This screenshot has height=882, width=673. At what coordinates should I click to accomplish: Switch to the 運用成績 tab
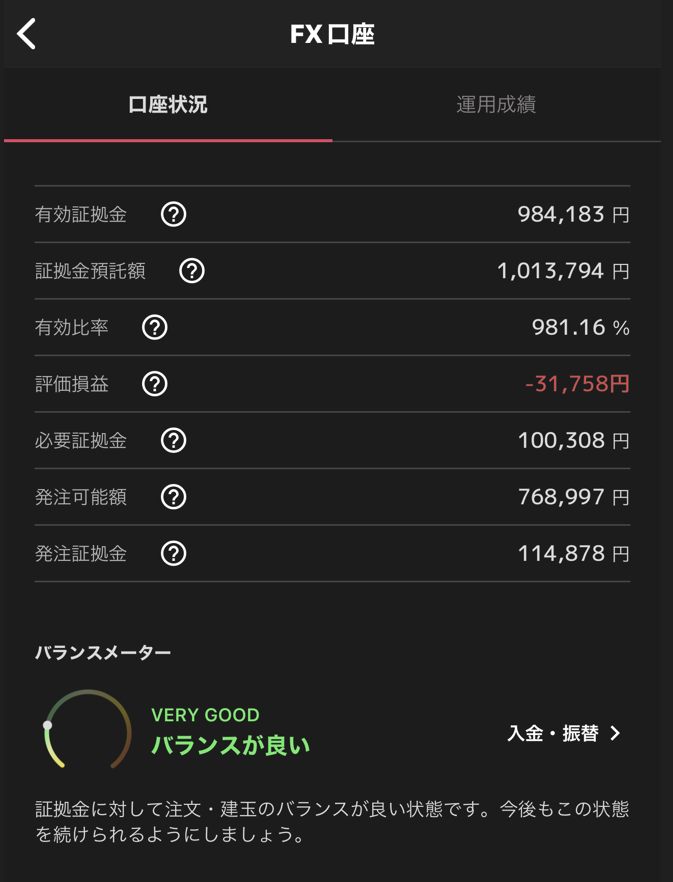pos(496,105)
